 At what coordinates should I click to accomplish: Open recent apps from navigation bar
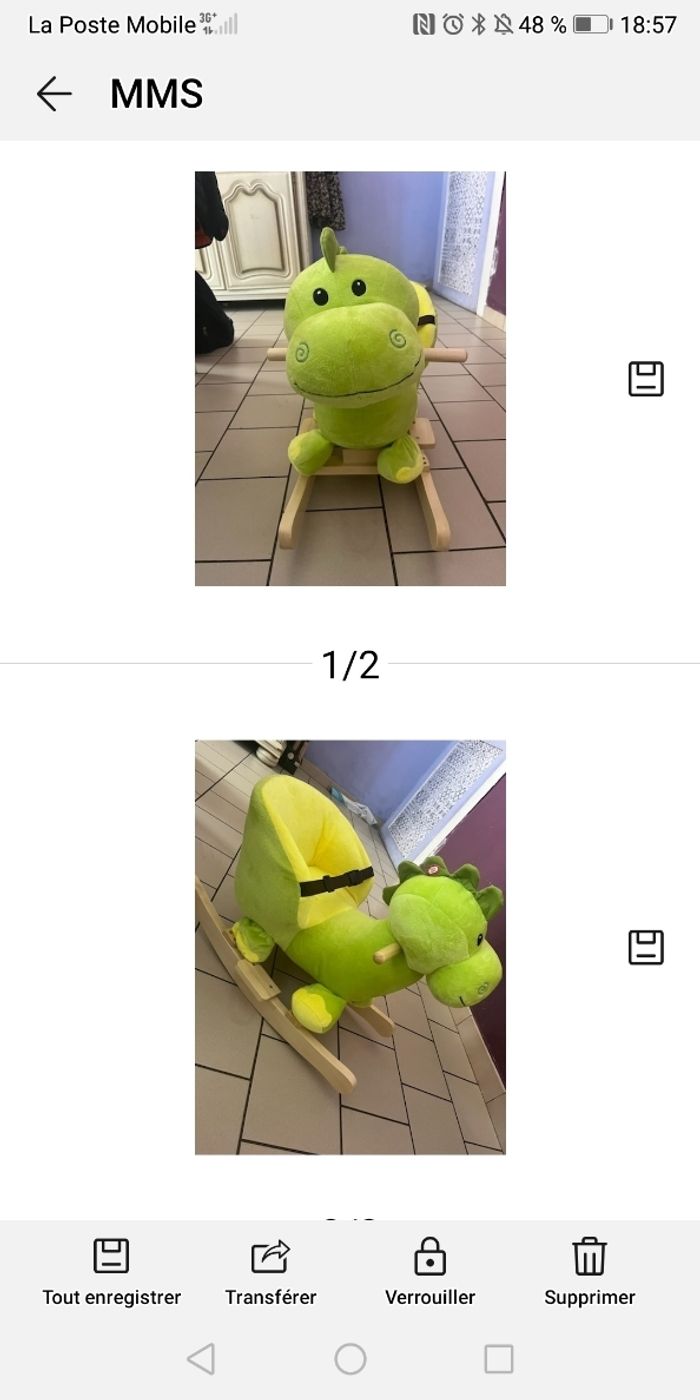498,1359
